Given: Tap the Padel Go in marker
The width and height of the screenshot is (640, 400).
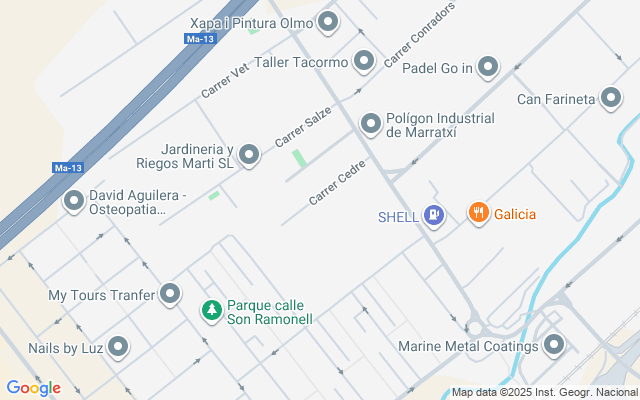Looking at the screenshot, I should (x=488, y=68).
